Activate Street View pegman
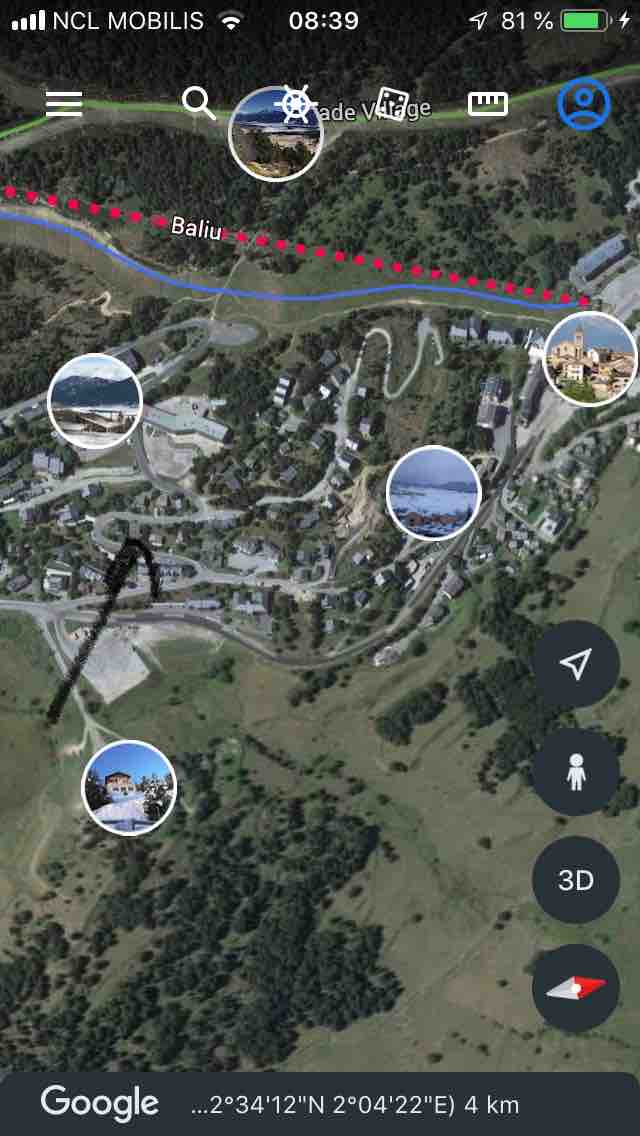 click(575, 772)
